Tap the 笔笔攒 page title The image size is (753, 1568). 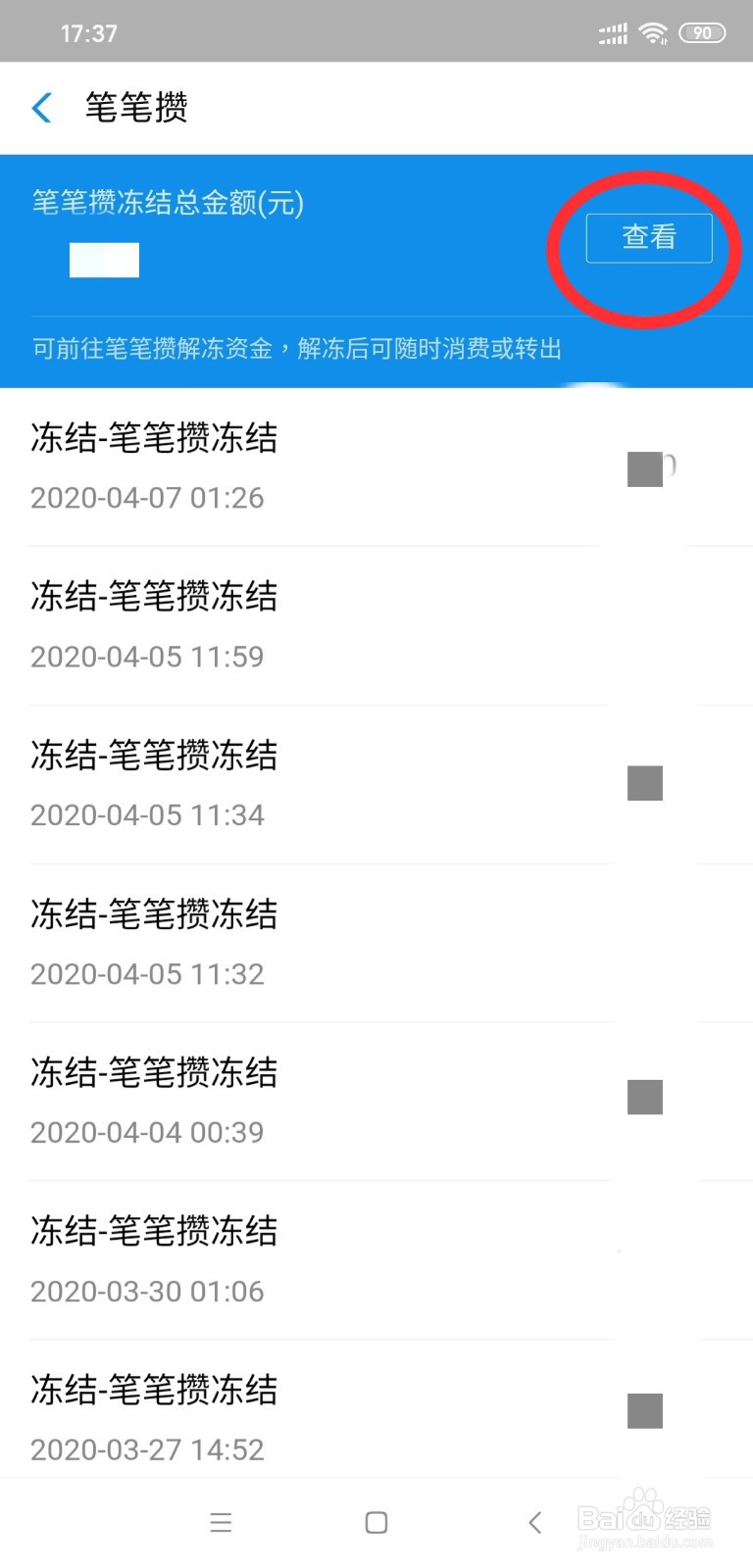[x=135, y=107]
